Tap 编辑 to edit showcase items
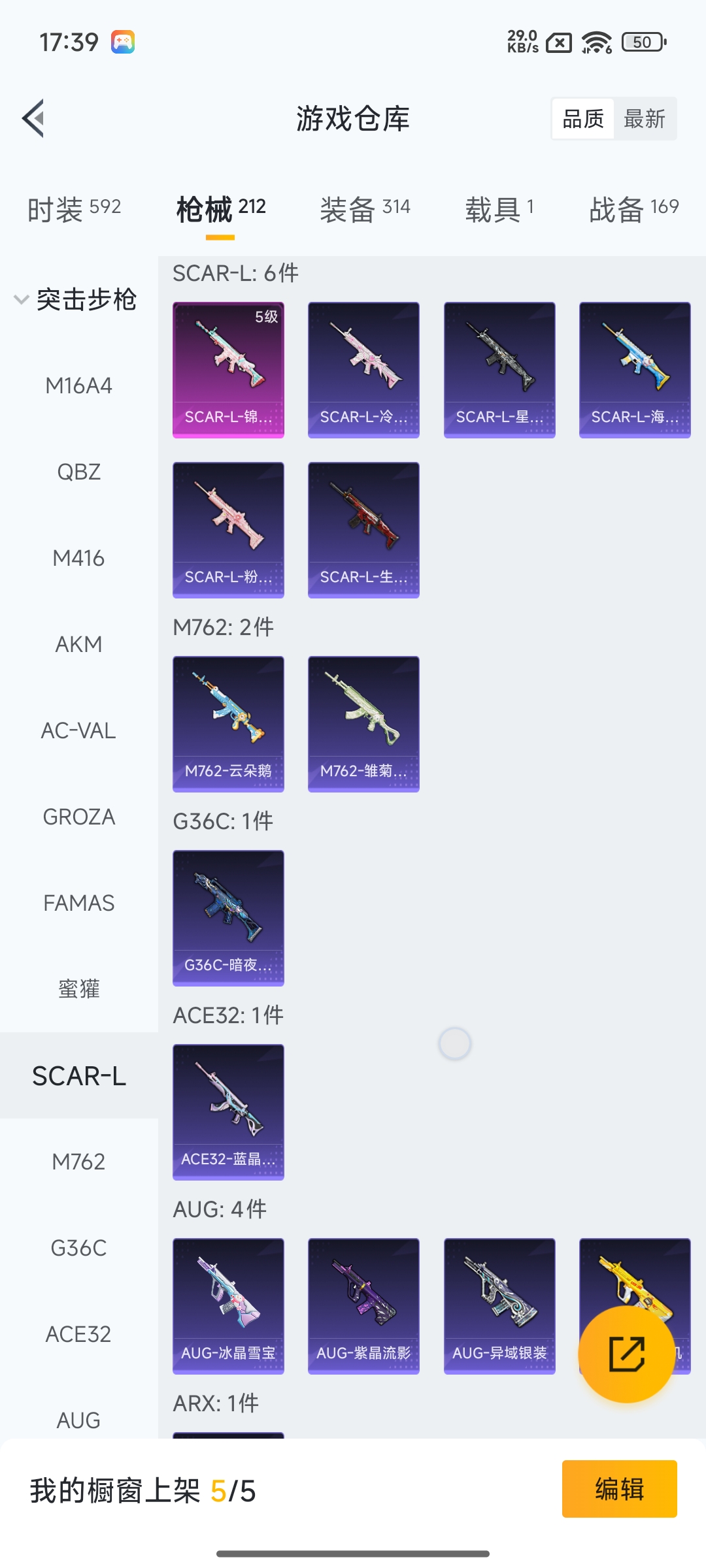Screen dimensions: 706x1568 (619, 1489)
